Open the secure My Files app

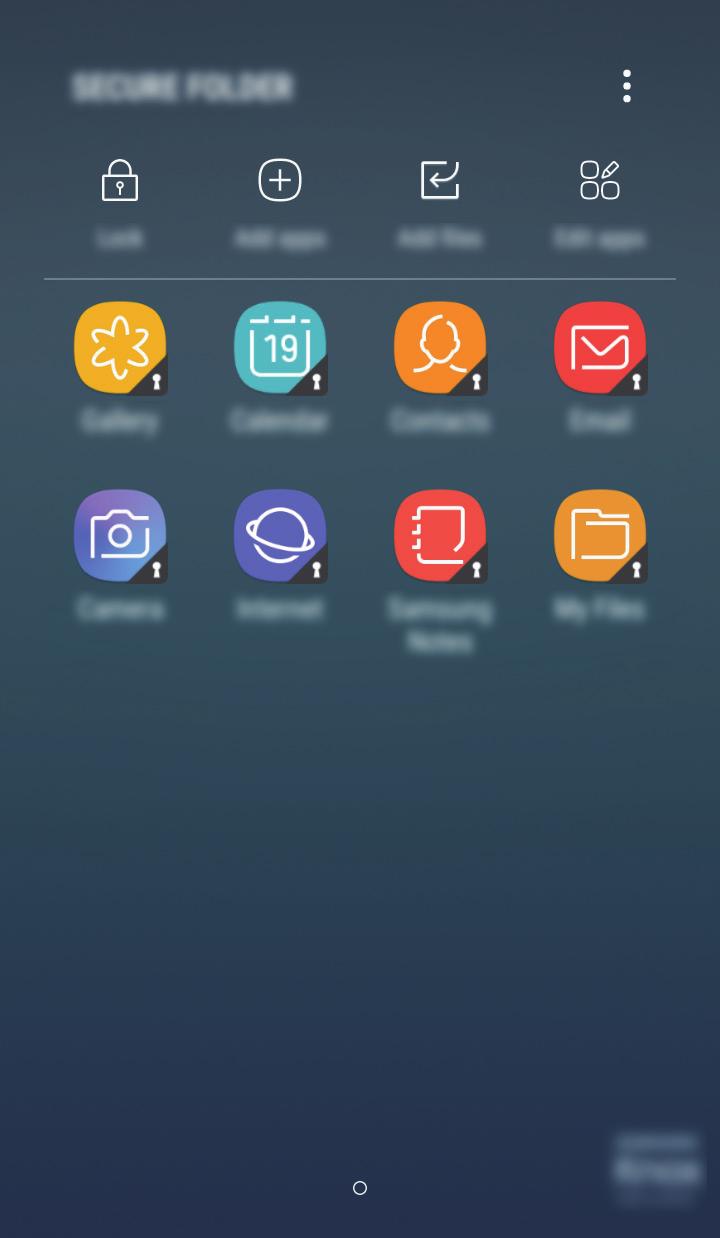600,536
